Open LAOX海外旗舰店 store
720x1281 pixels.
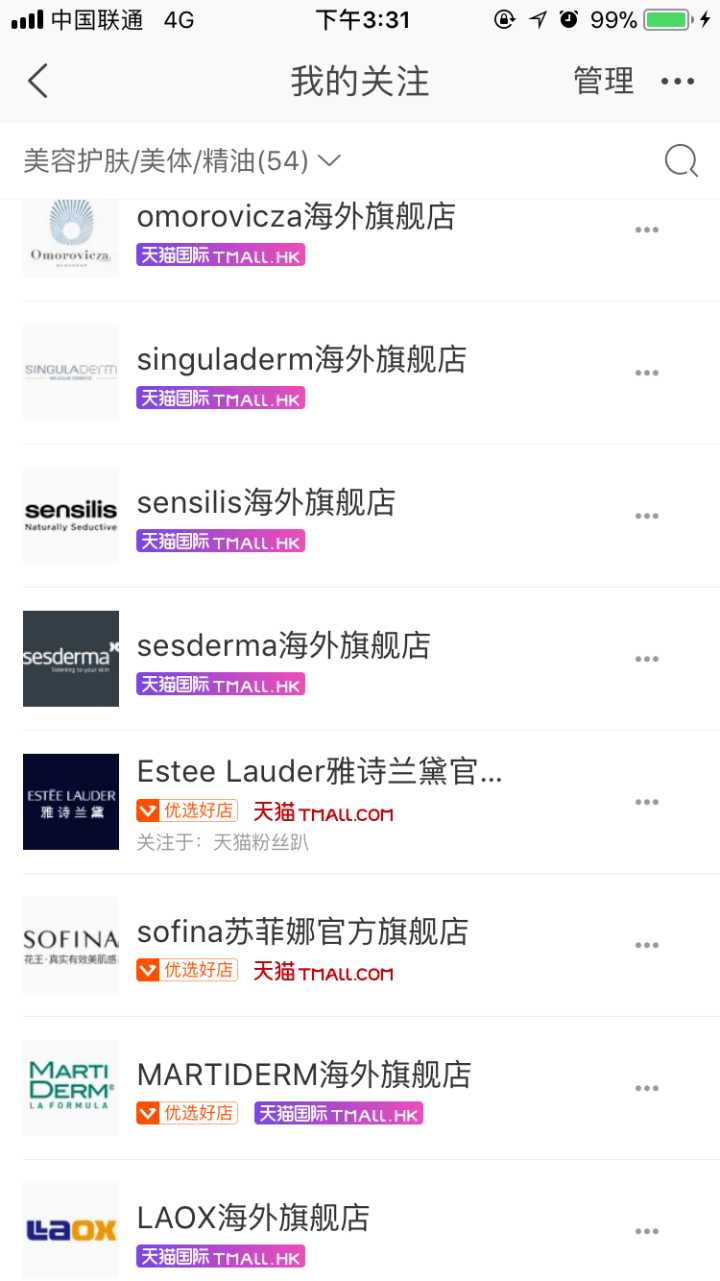pyautogui.click(x=253, y=1218)
